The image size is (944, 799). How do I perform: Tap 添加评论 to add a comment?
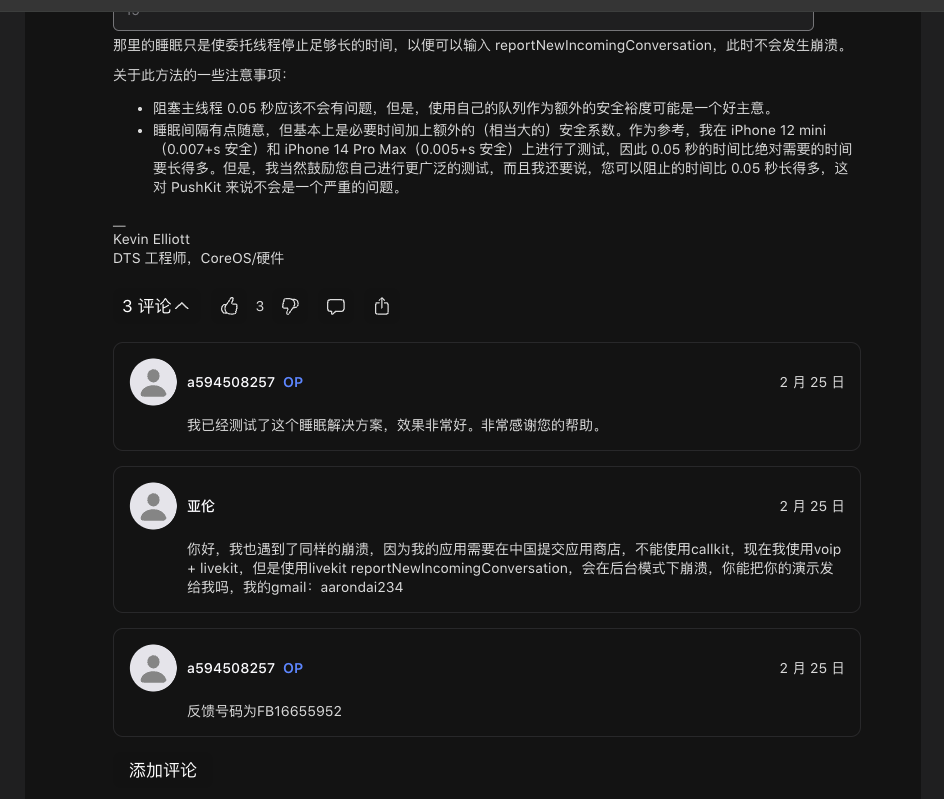[163, 770]
